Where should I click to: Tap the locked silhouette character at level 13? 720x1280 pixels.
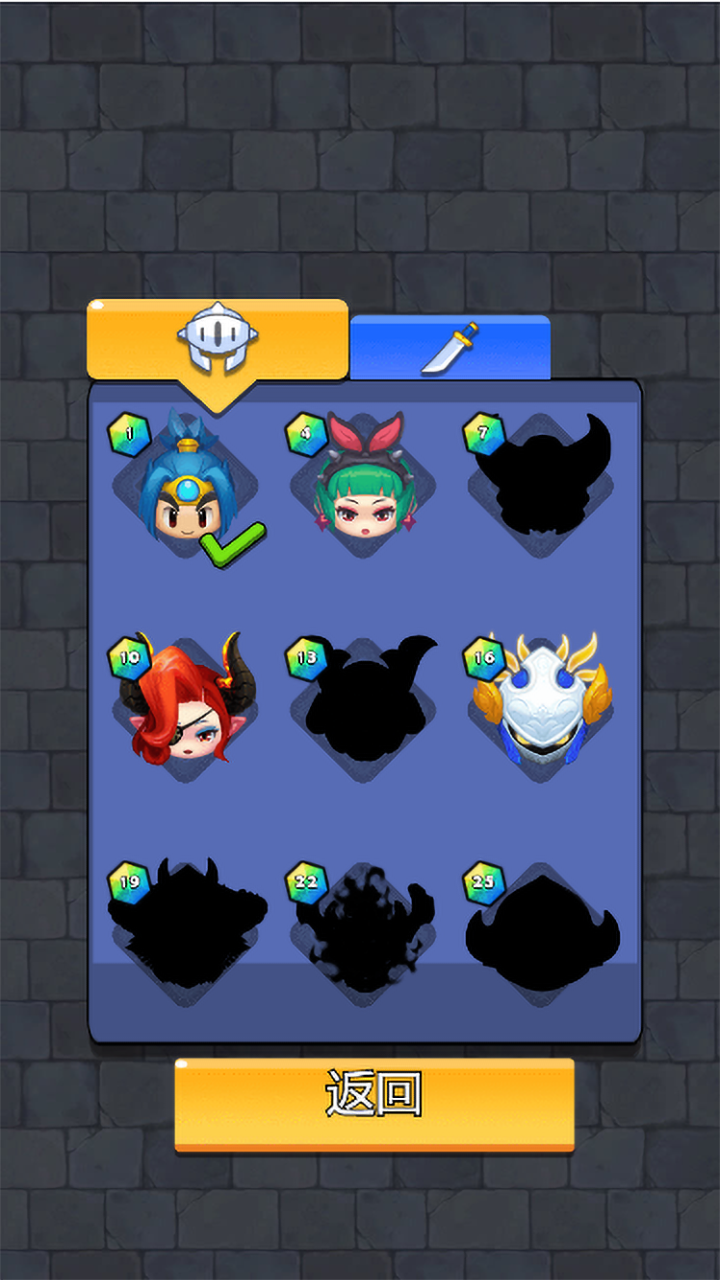point(365,705)
